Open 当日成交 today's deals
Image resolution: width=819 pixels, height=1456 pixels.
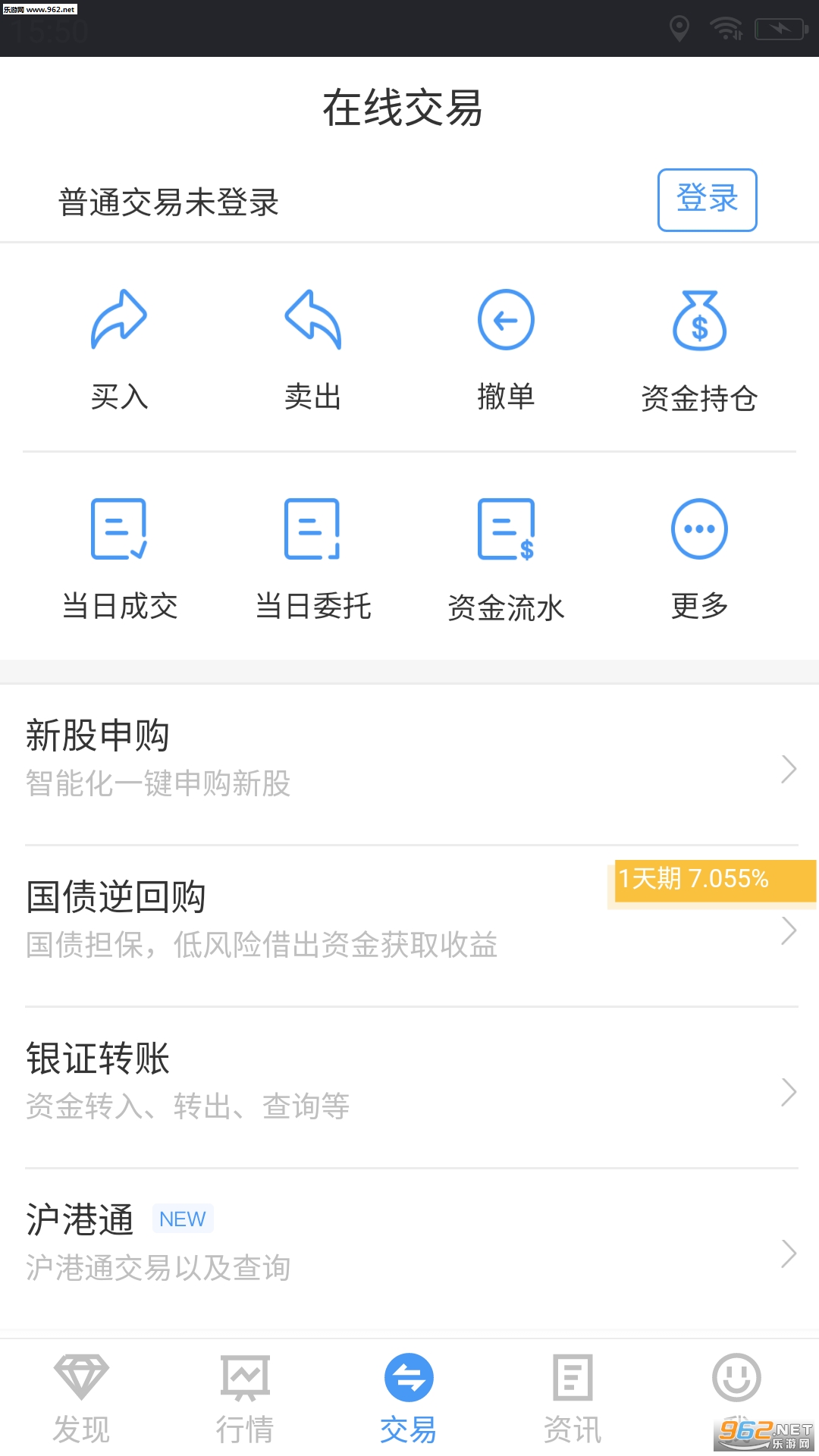(x=119, y=559)
